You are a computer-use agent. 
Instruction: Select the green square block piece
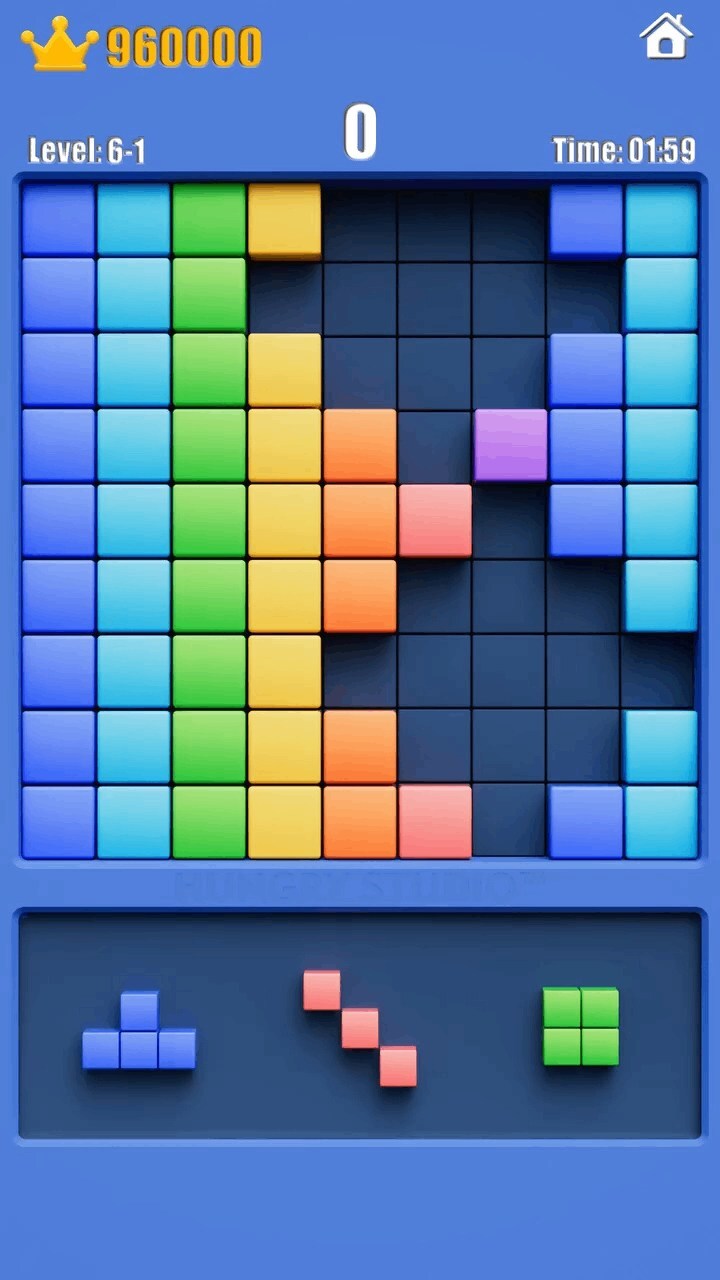(x=581, y=1026)
